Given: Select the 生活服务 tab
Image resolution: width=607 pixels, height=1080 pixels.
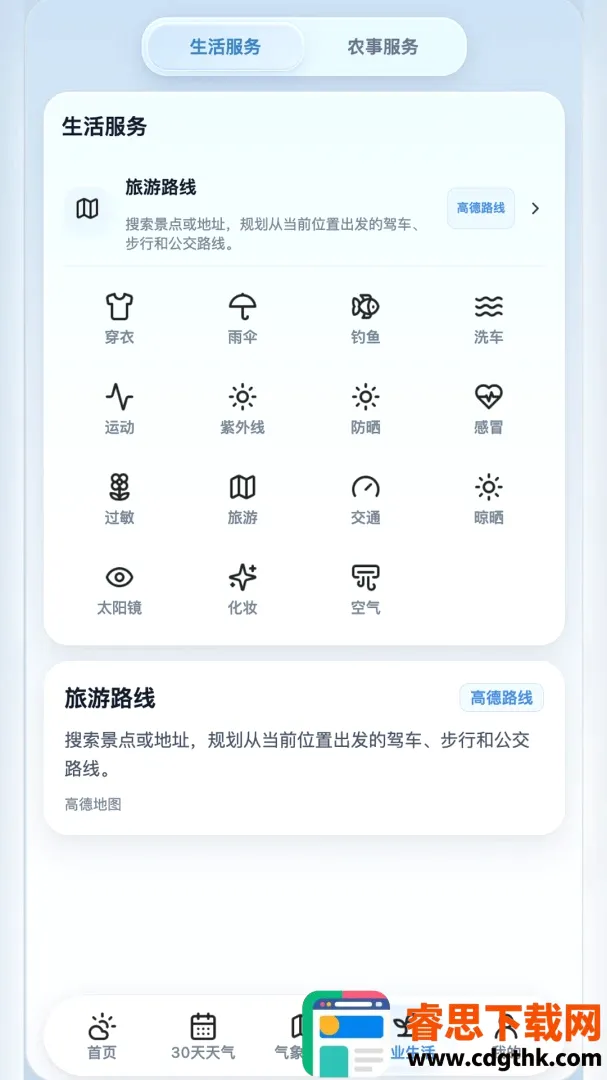Looking at the screenshot, I should [x=225, y=48].
